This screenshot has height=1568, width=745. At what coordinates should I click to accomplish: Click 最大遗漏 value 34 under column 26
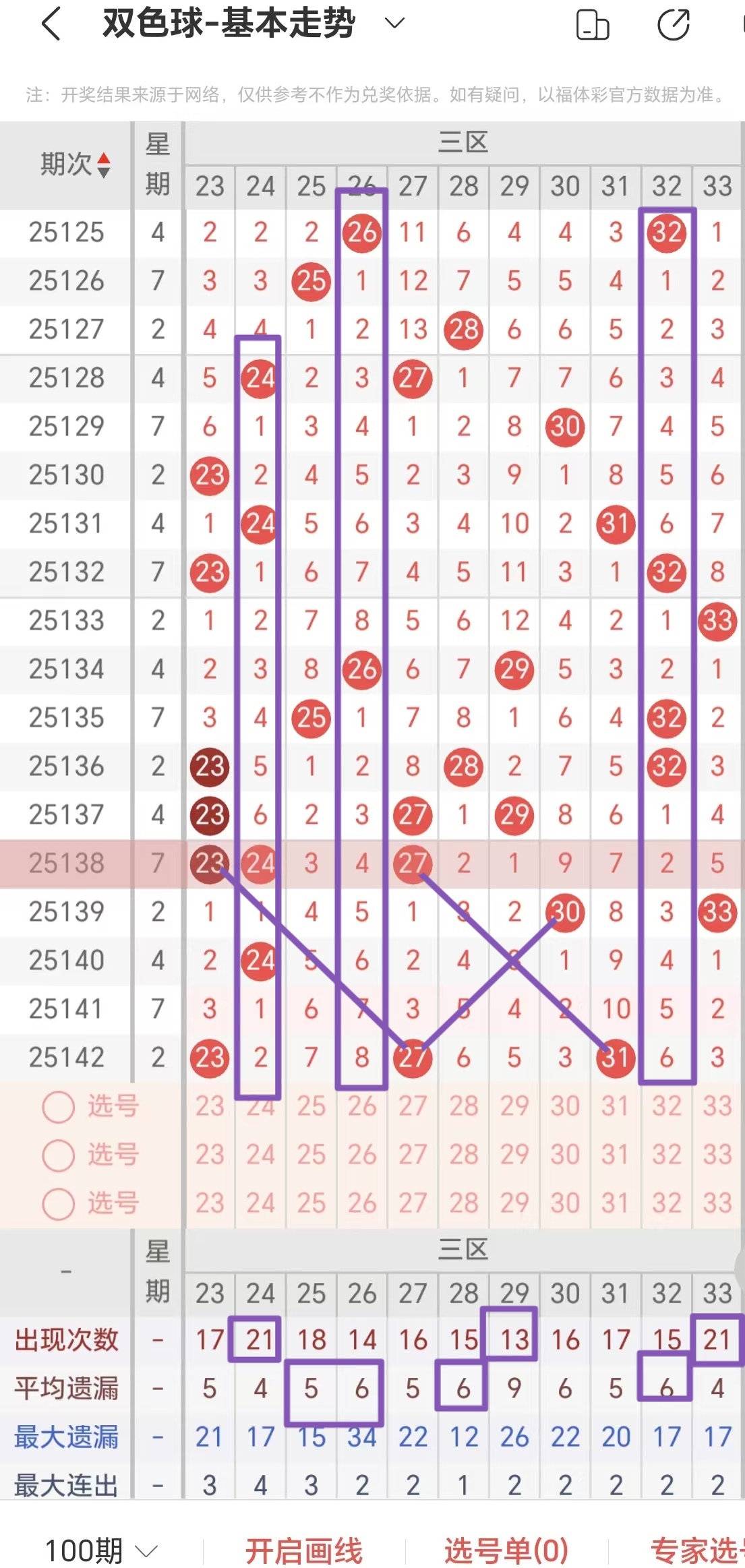pyautogui.click(x=361, y=1436)
